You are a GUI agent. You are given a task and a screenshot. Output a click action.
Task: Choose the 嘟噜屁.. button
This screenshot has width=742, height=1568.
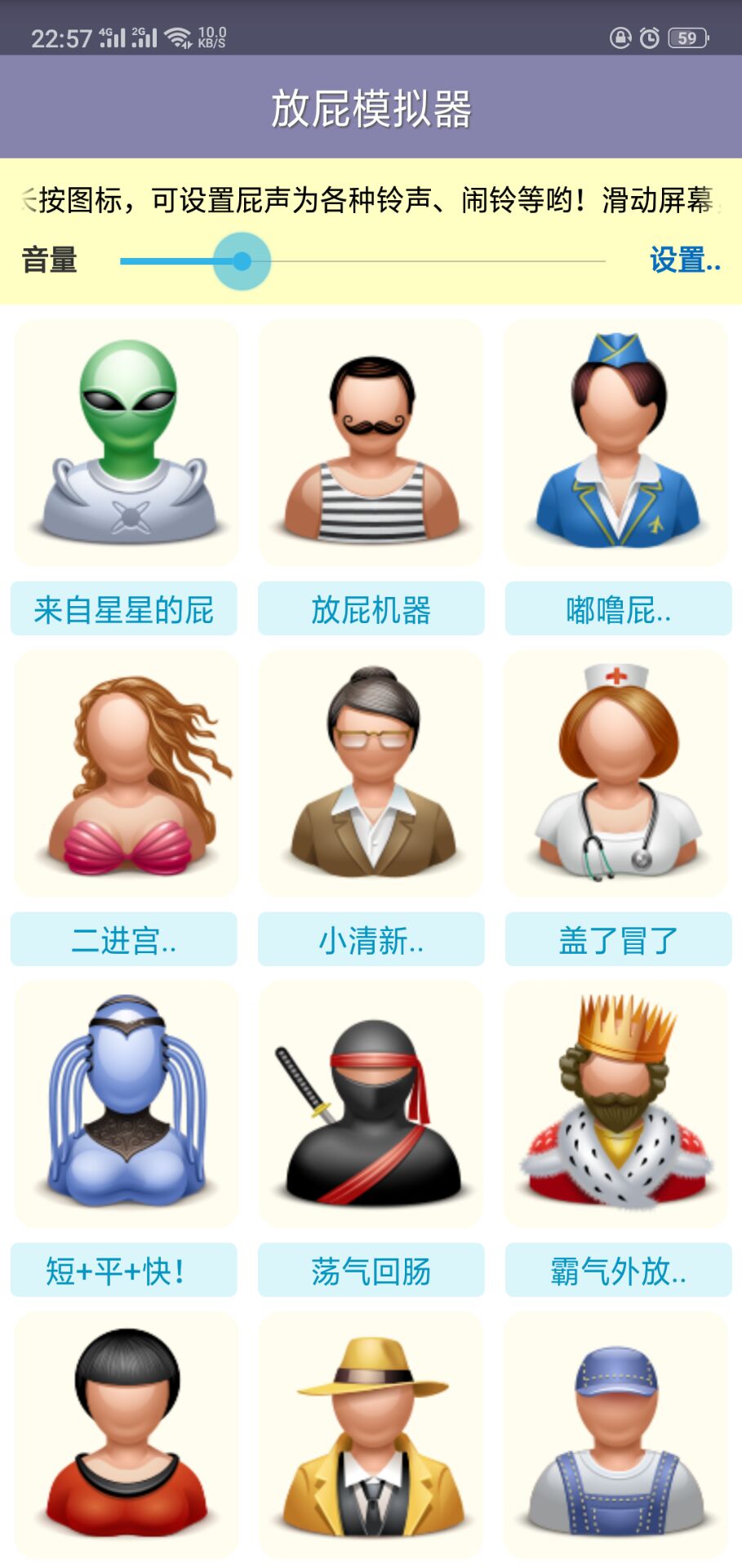coord(618,609)
